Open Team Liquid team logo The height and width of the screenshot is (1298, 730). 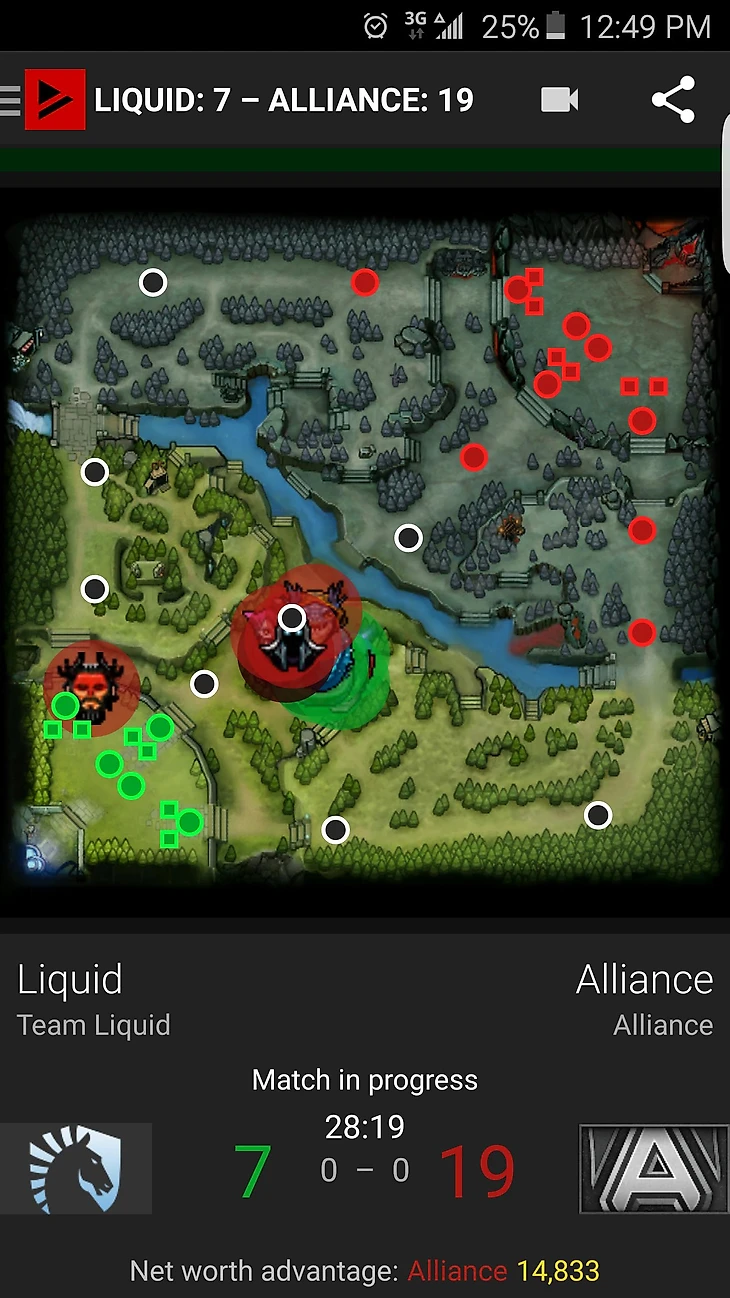[x=76, y=1168]
